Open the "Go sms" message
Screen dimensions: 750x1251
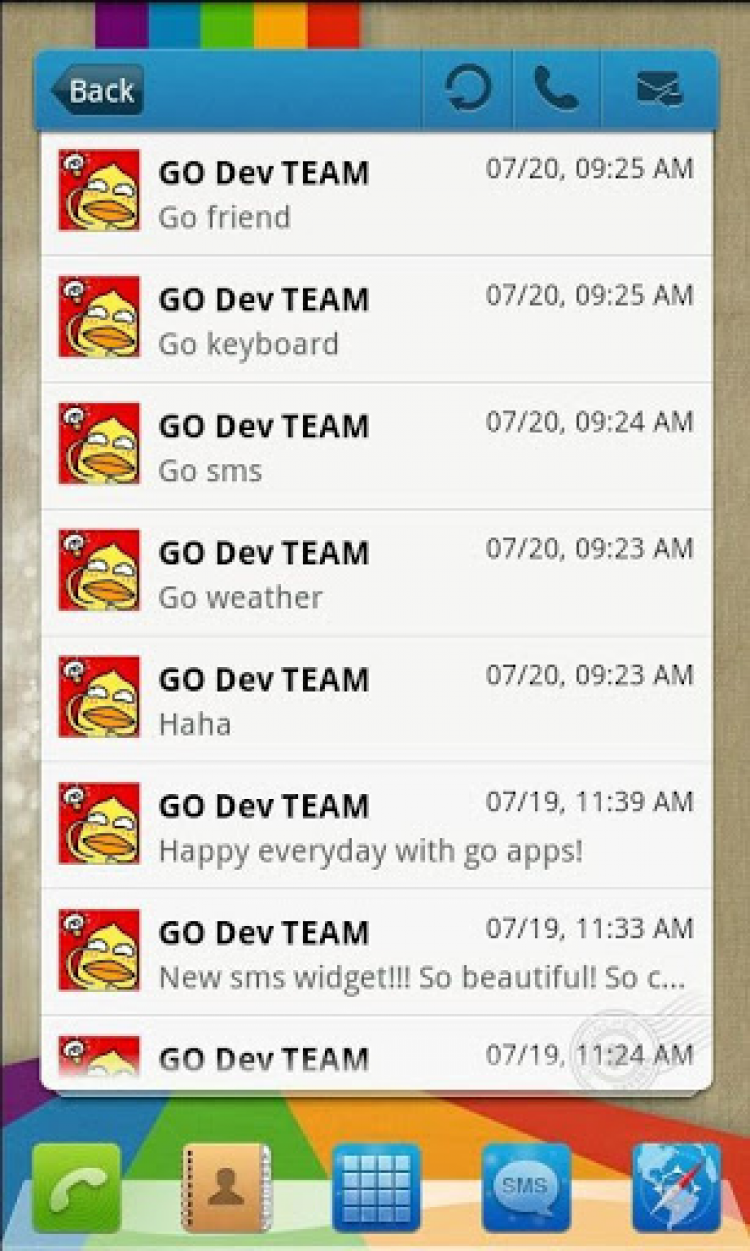(376, 446)
